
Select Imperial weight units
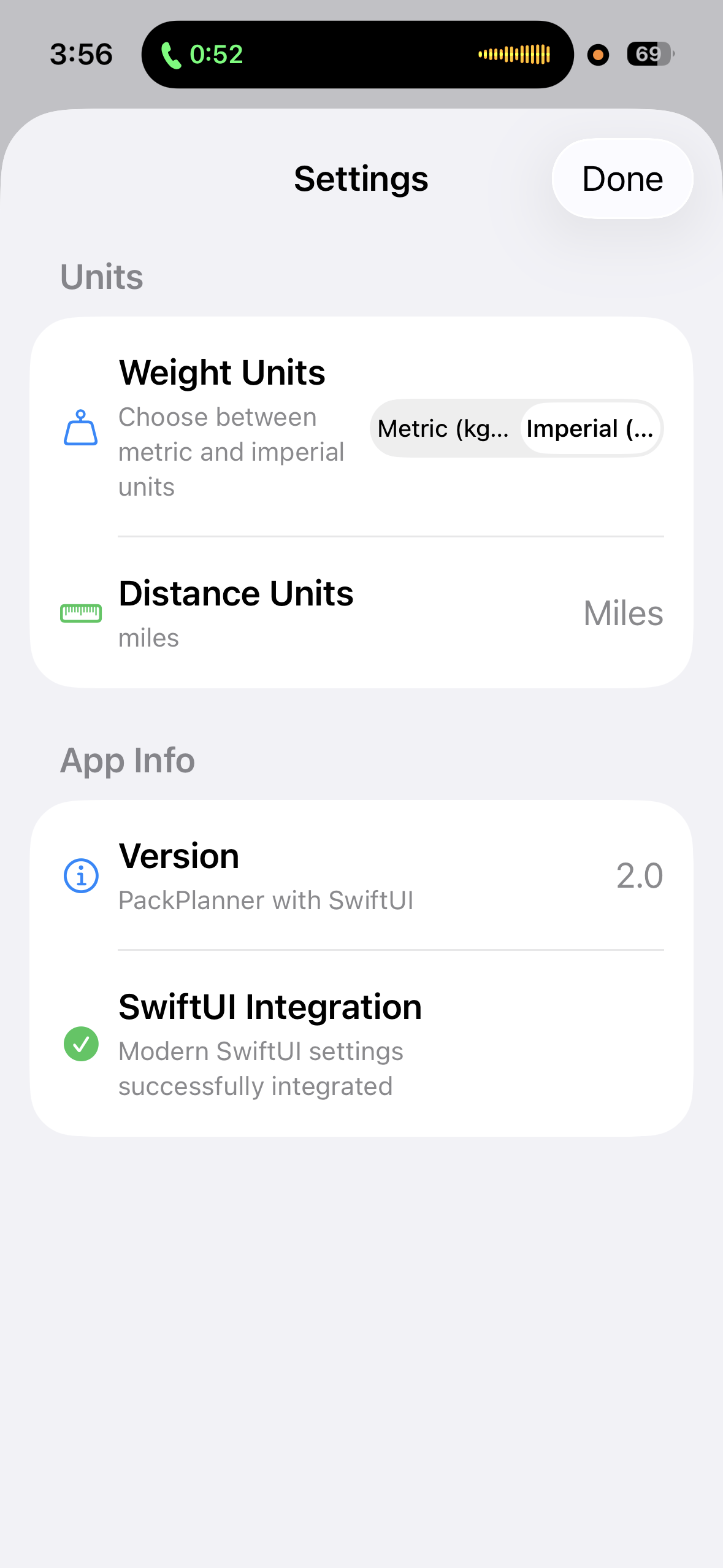pyautogui.click(x=590, y=429)
